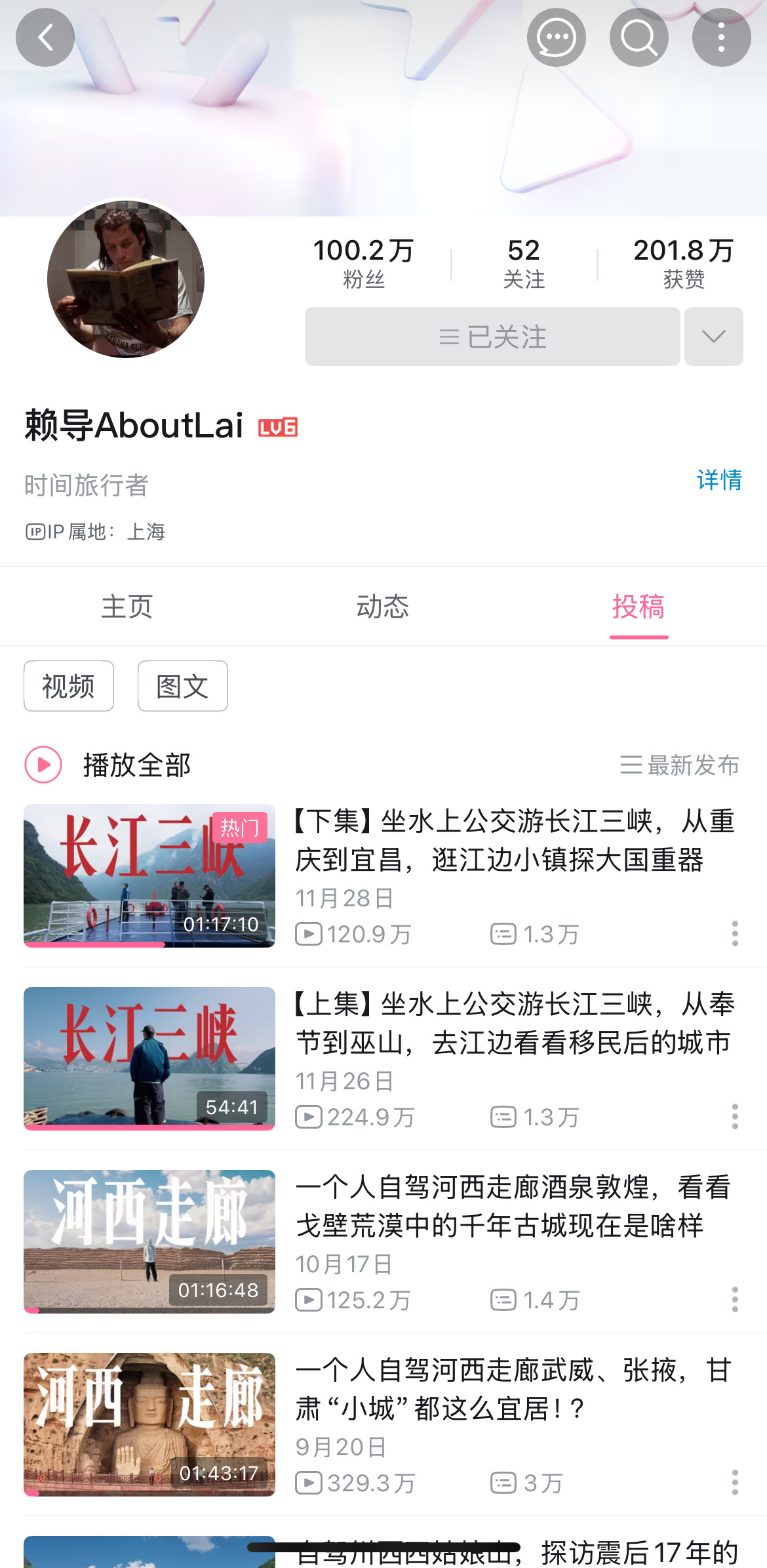Open the 河西走廊酒泉敦煌 video
Viewport: 767px width, 1568px height.
coord(515,1206)
